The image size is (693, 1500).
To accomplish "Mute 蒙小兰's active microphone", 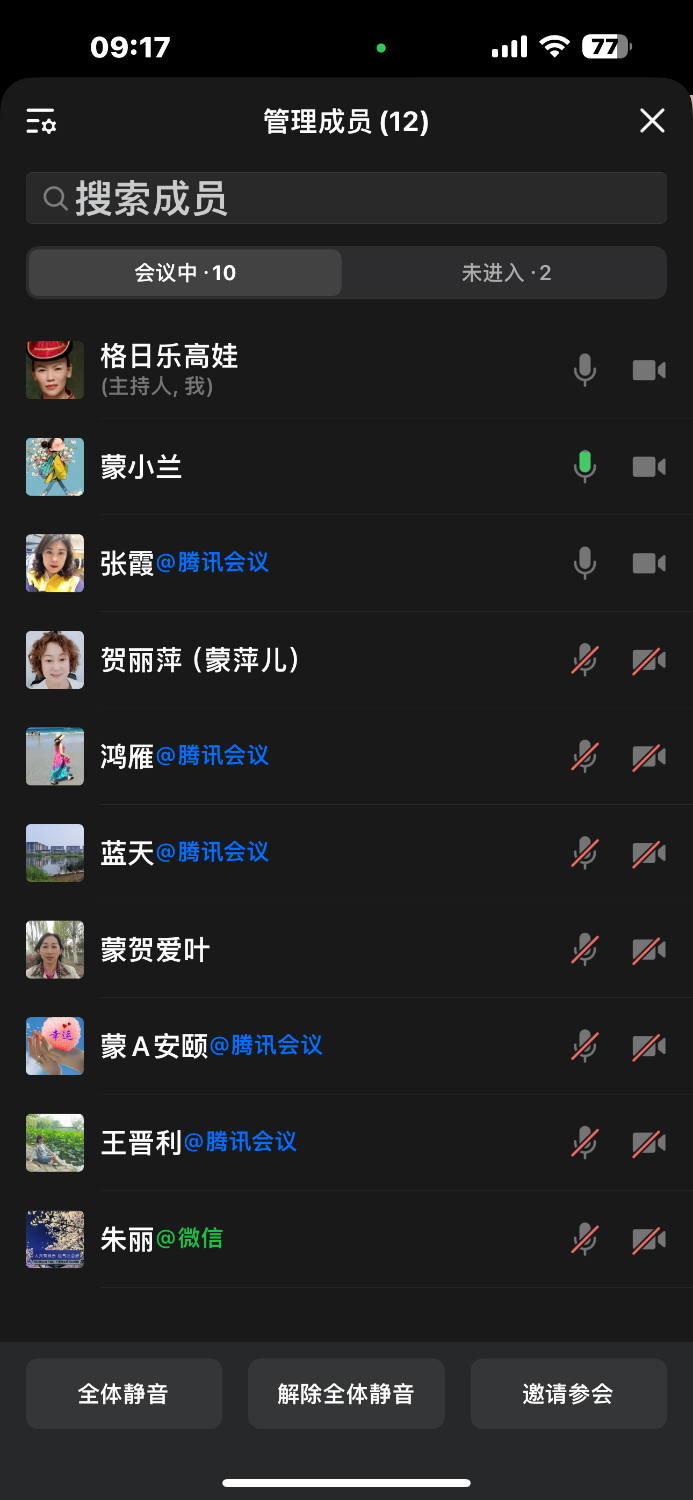I will pyautogui.click(x=585, y=467).
